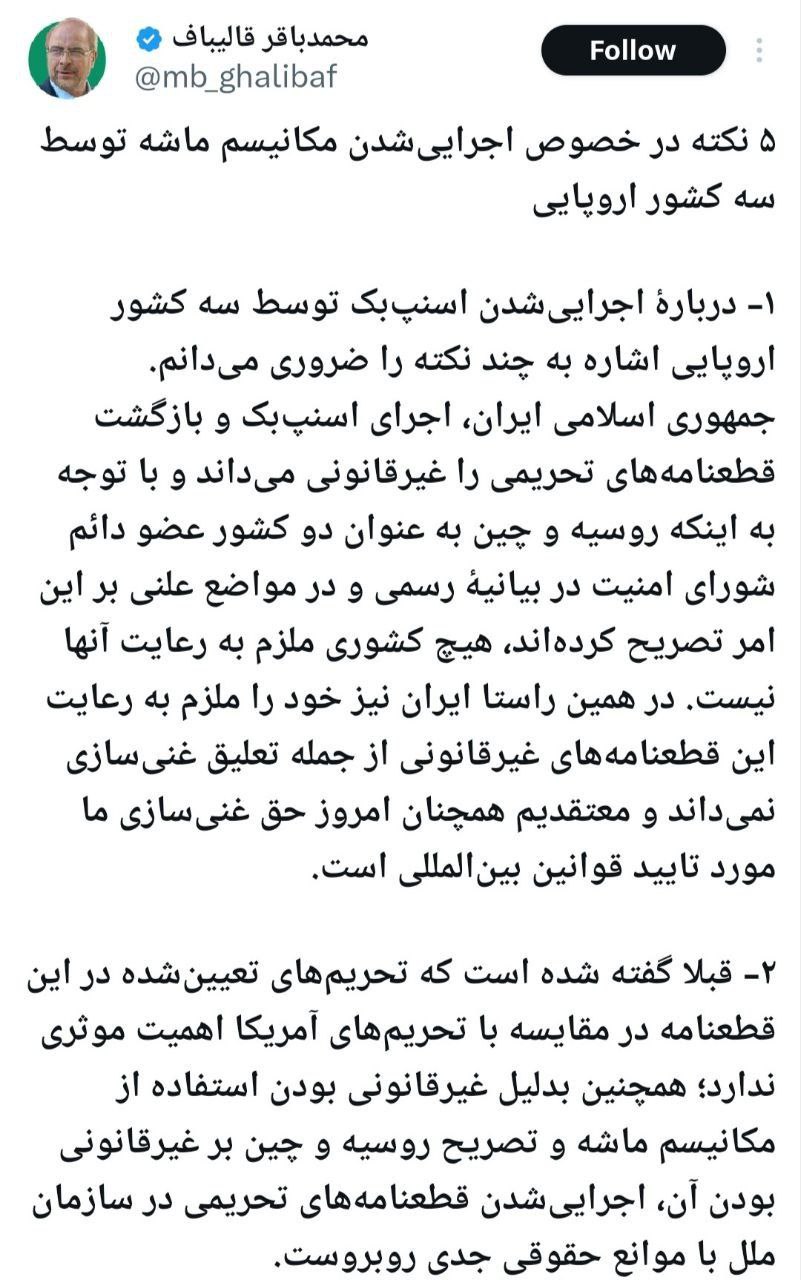Screen dimensions: 801x1280
Task: Open the post overflow menu
Action: coord(760,51)
